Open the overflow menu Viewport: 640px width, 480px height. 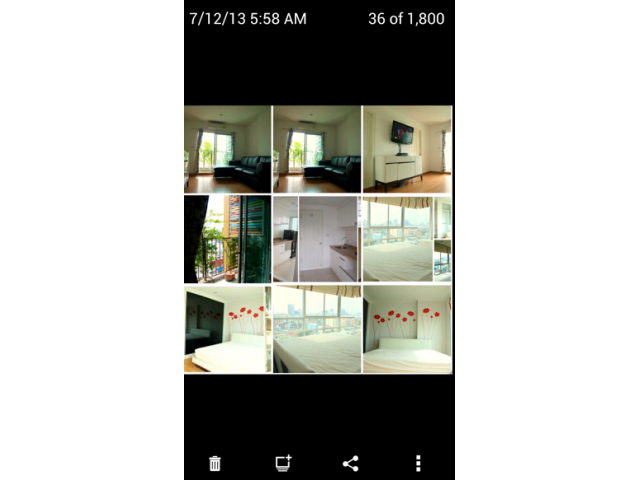(418, 463)
